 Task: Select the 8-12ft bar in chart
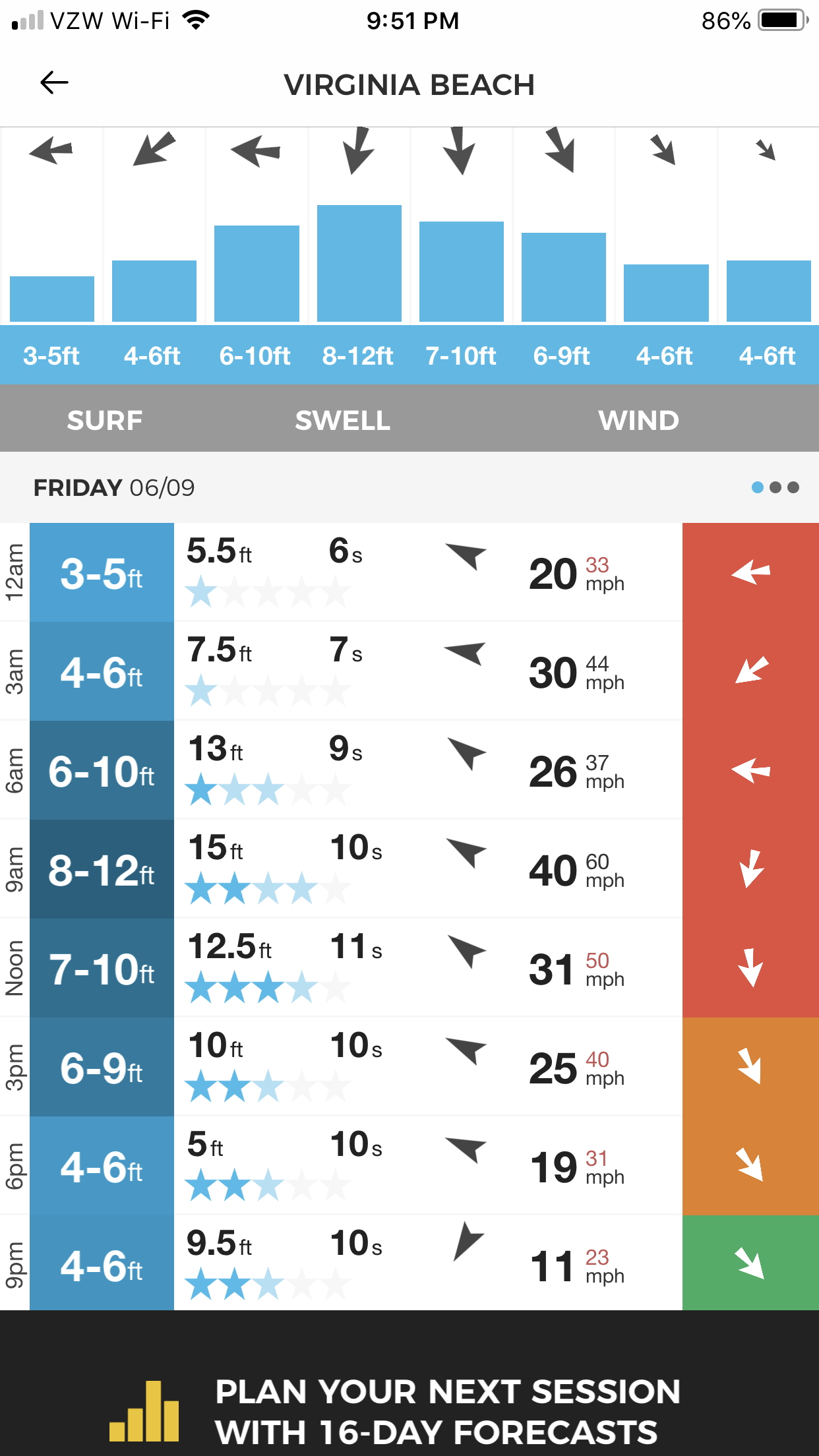tap(359, 263)
